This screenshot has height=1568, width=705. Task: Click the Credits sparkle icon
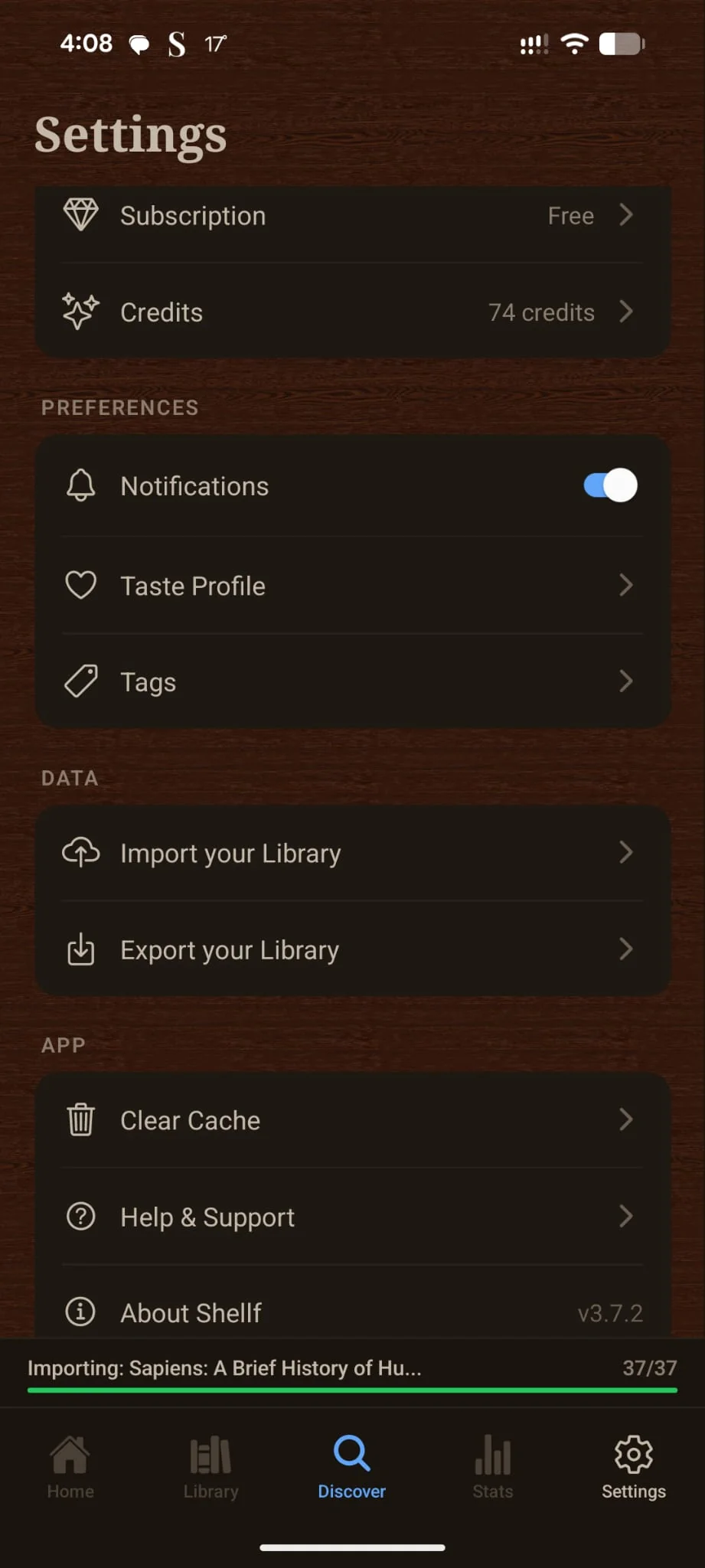pyautogui.click(x=81, y=312)
